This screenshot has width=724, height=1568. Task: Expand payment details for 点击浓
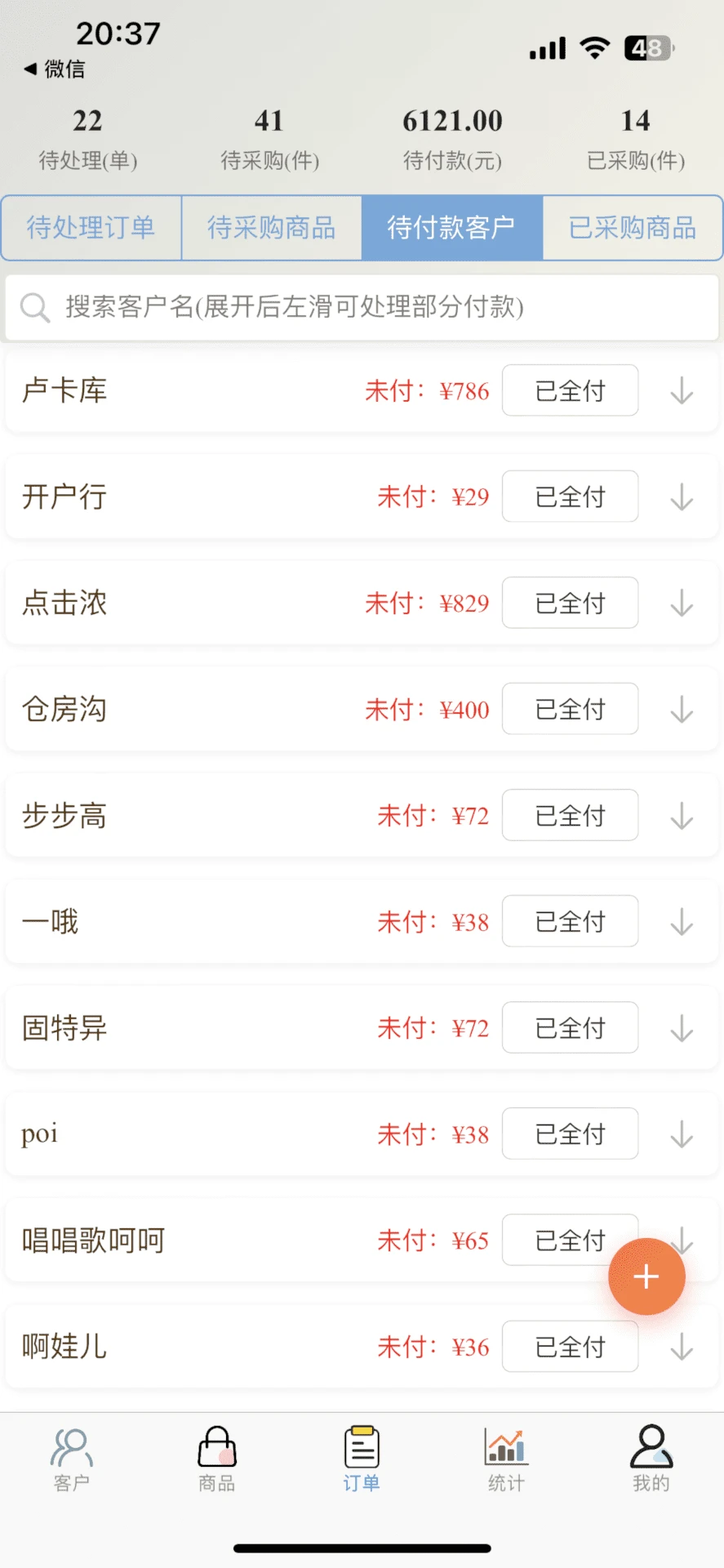pos(681,604)
